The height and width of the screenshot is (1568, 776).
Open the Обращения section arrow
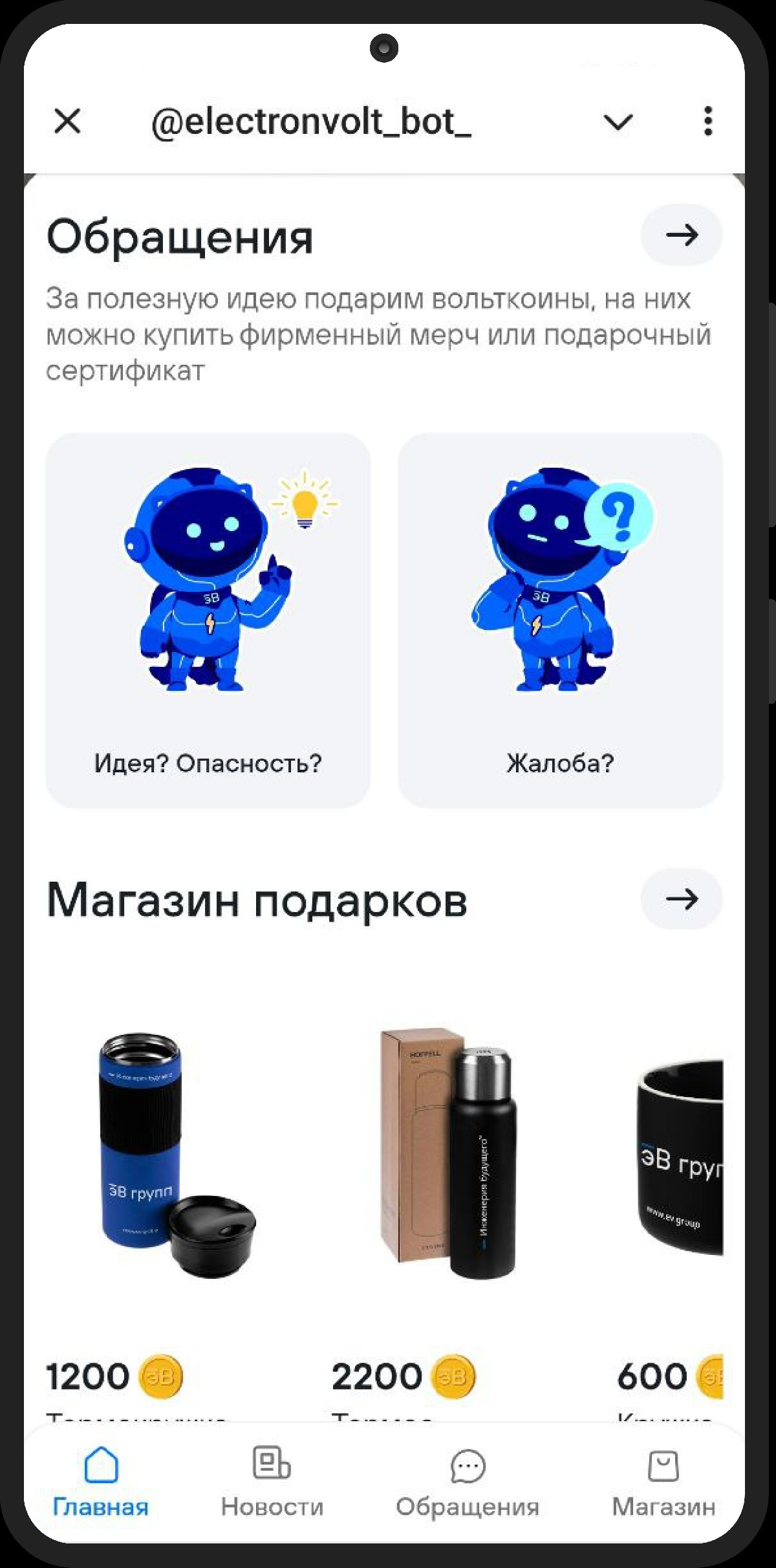pos(681,235)
